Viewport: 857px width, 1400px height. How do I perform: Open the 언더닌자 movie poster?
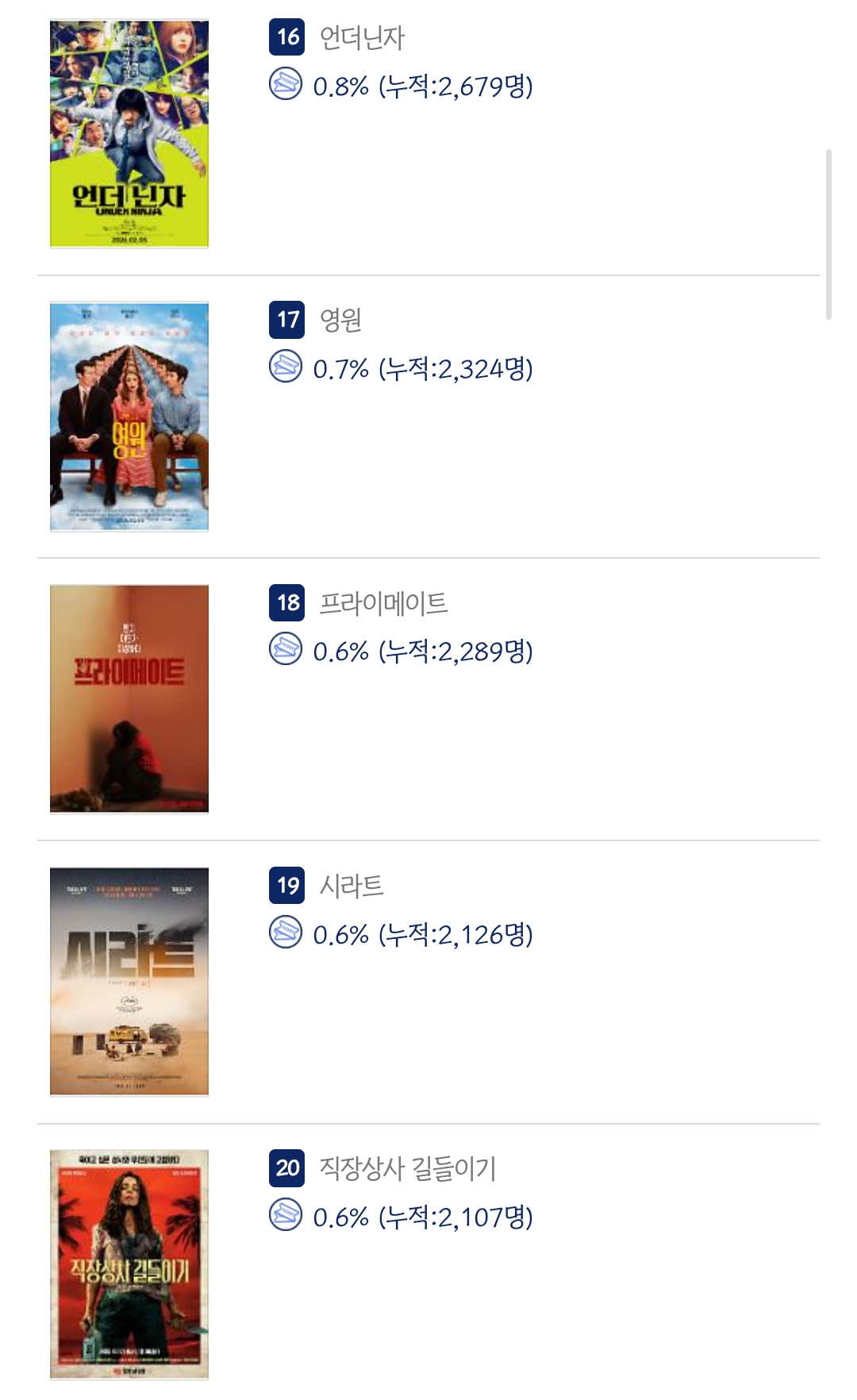click(129, 134)
